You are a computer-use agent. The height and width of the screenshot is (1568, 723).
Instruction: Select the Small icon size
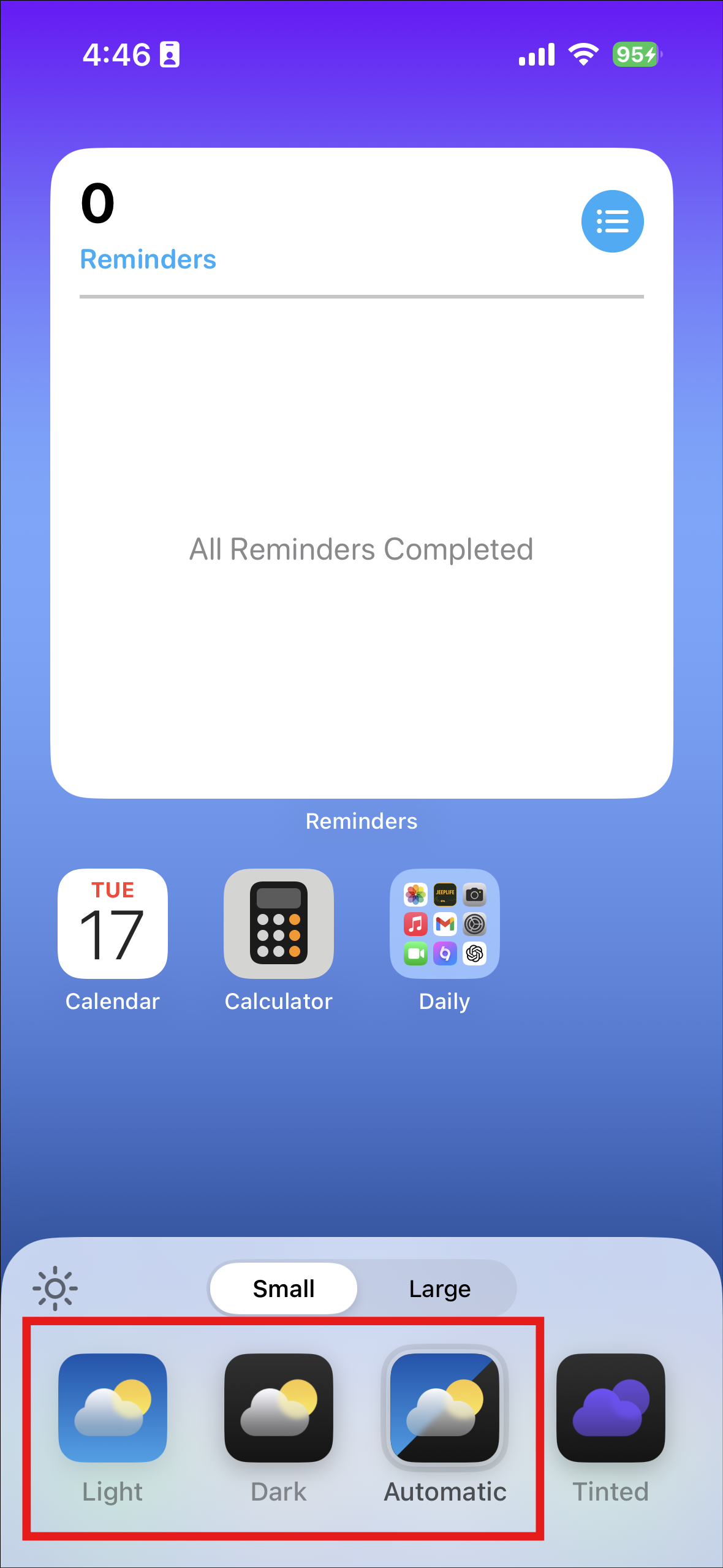(x=284, y=1288)
